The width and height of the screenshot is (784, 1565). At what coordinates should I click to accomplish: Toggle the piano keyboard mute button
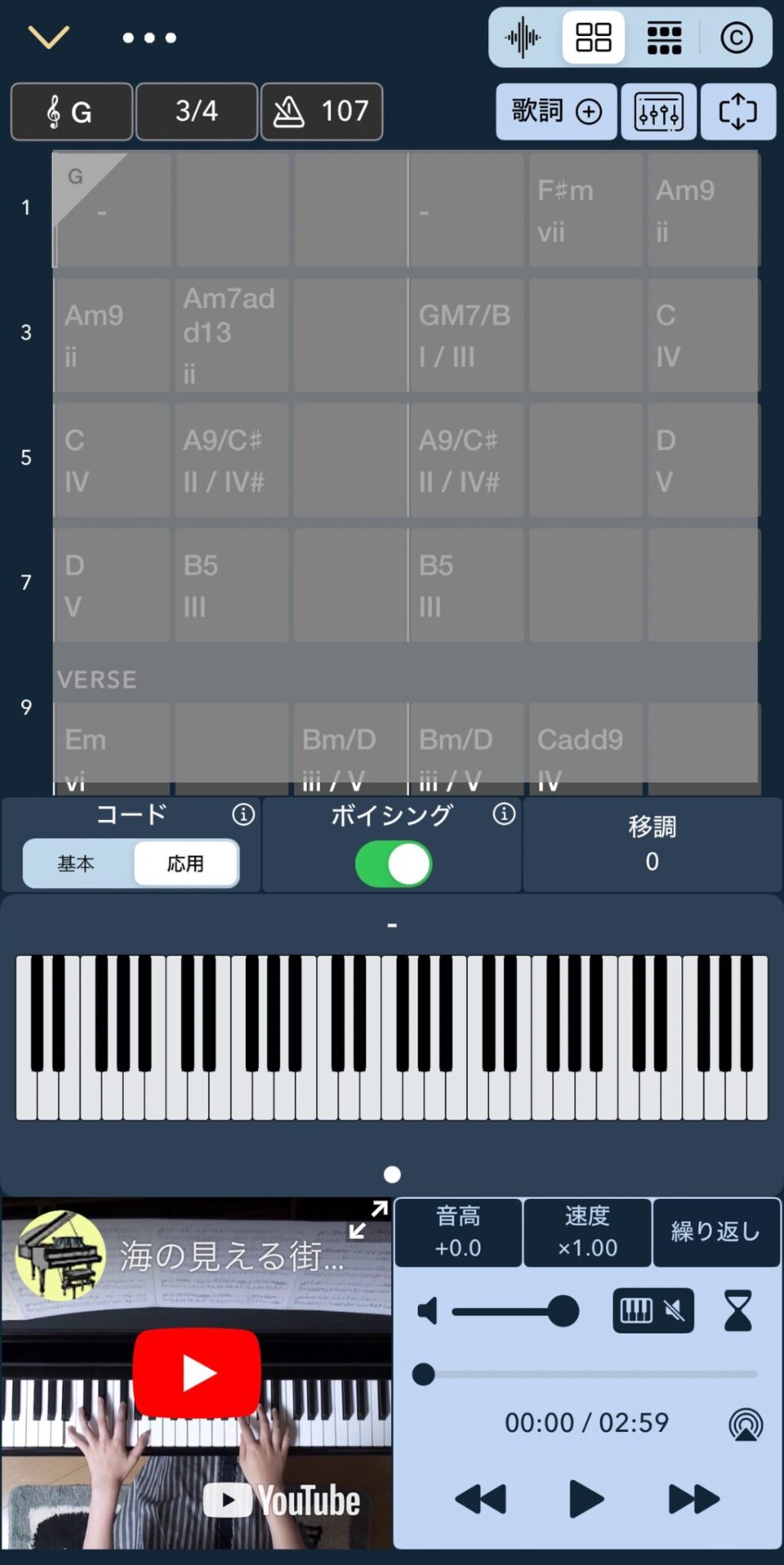pyautogui.click(x=653, y=1311)
